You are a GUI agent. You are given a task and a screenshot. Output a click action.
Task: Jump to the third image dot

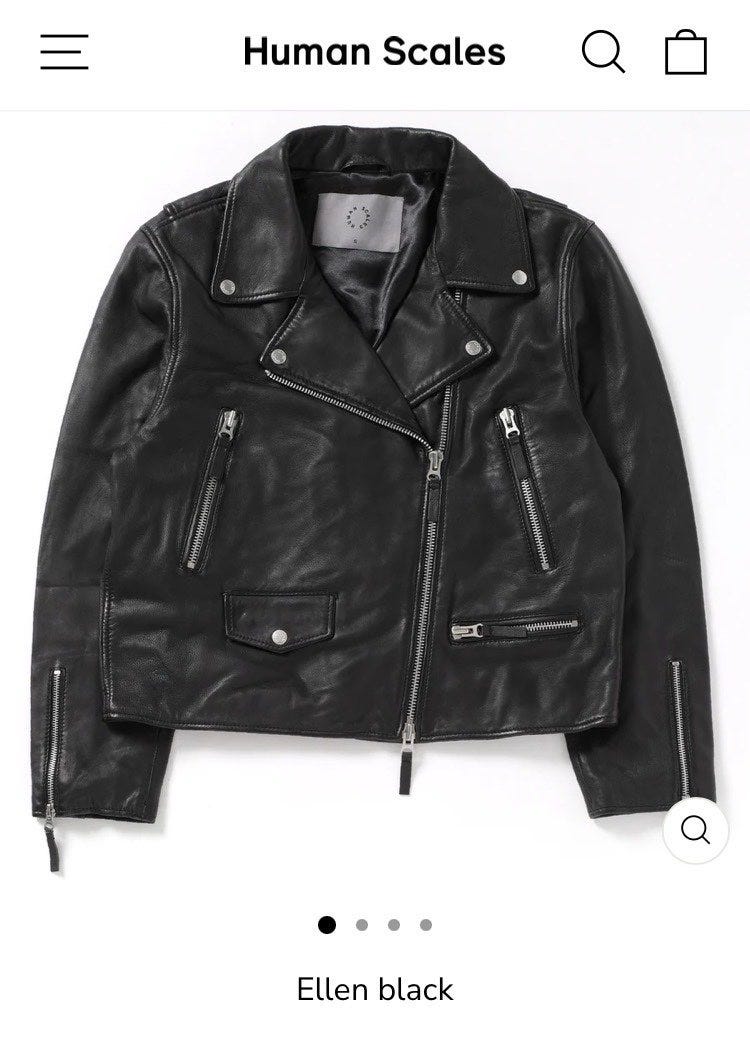394,925
